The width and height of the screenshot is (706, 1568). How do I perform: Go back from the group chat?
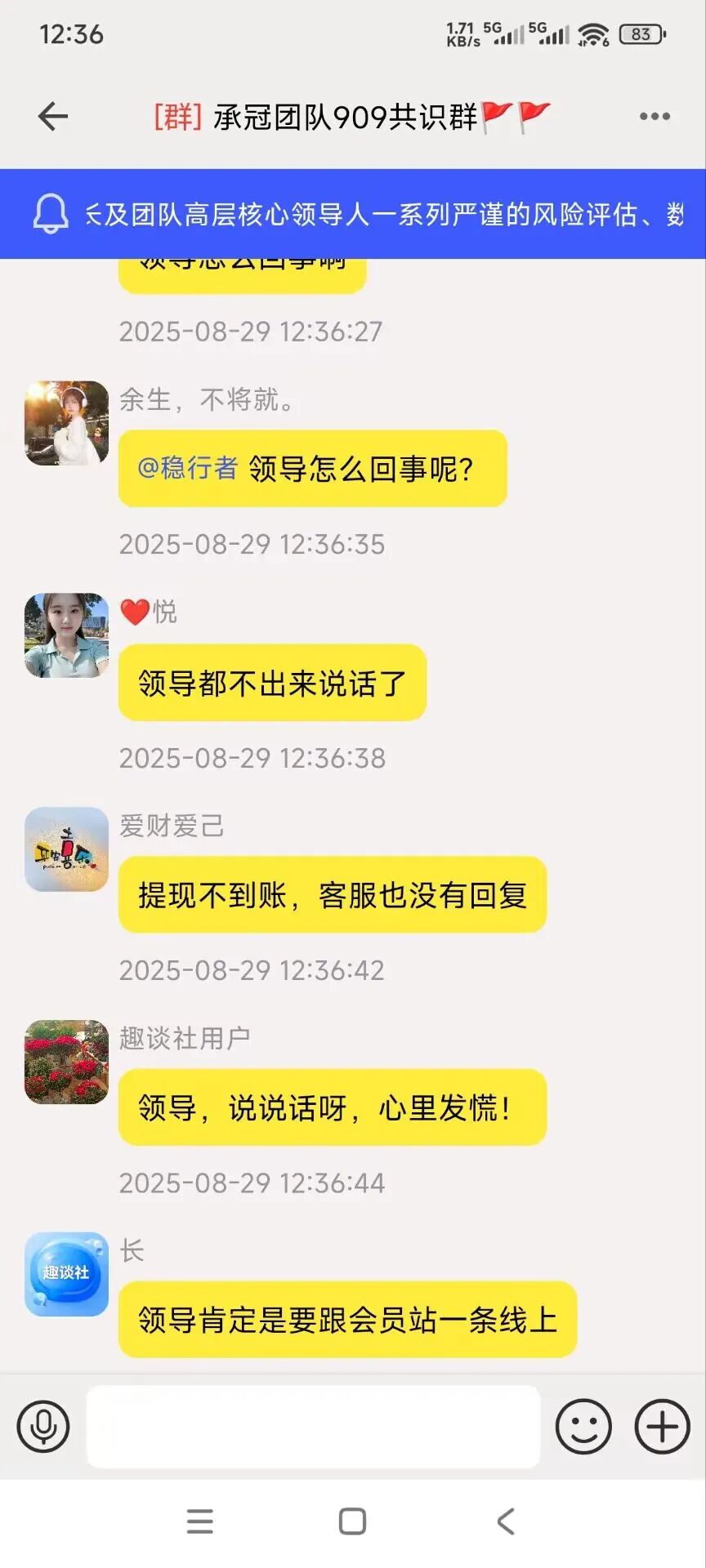click(53, 117)
